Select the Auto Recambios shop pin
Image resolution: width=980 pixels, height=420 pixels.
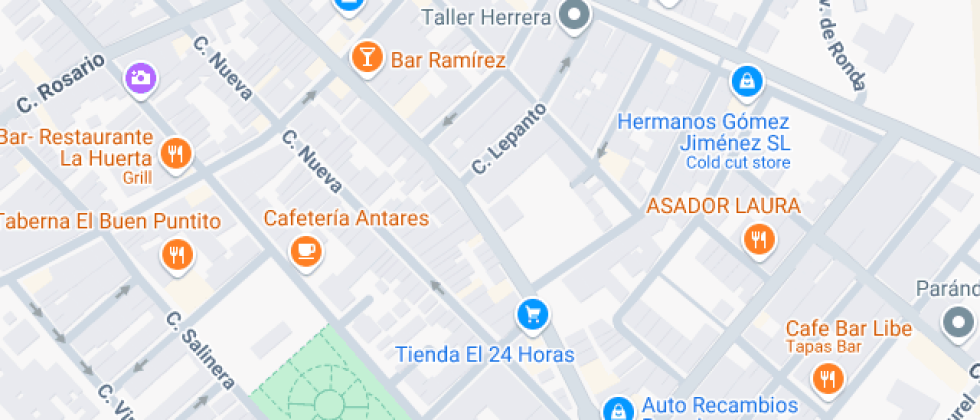pos(618,410)
